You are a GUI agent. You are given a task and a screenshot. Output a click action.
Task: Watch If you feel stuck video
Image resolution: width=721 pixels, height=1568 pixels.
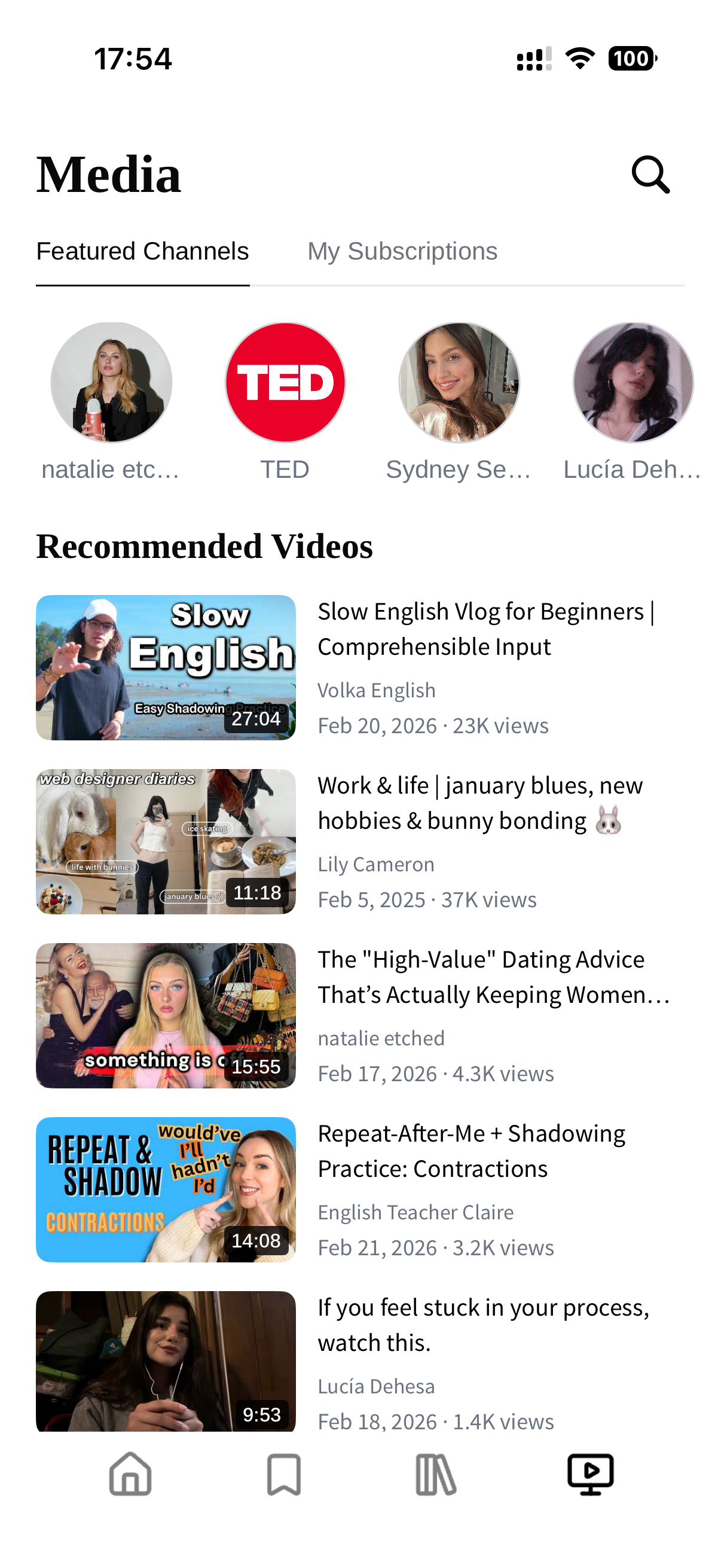click(x=166, y=1361)
